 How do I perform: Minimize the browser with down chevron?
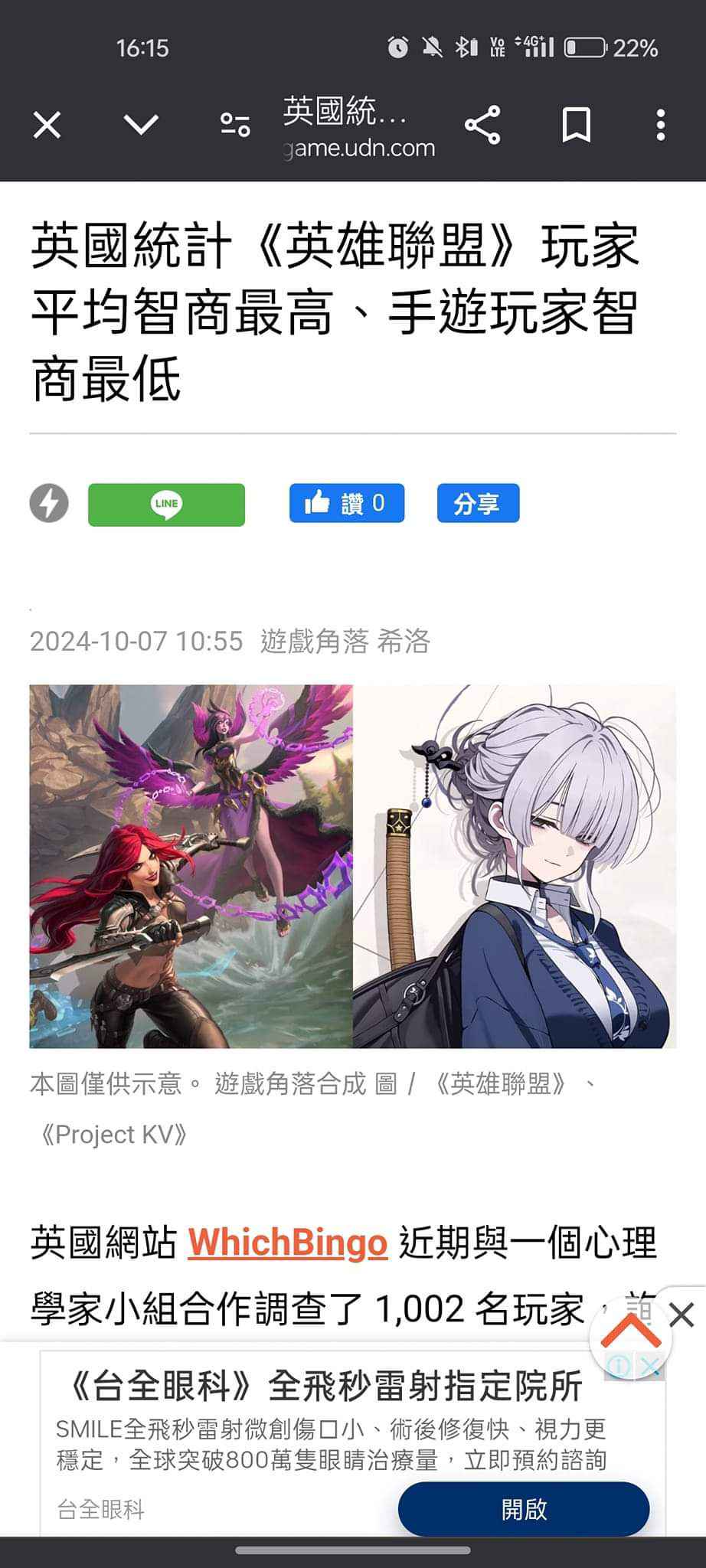pos(141,125)
